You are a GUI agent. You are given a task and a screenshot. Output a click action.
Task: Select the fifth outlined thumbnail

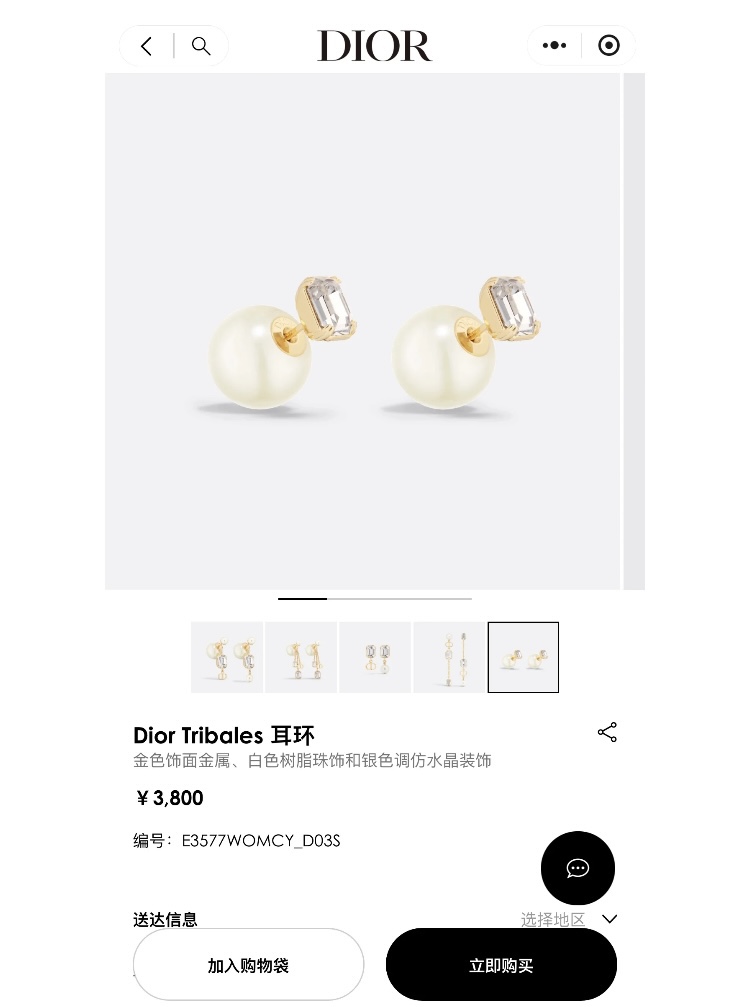tap(523, 657)
